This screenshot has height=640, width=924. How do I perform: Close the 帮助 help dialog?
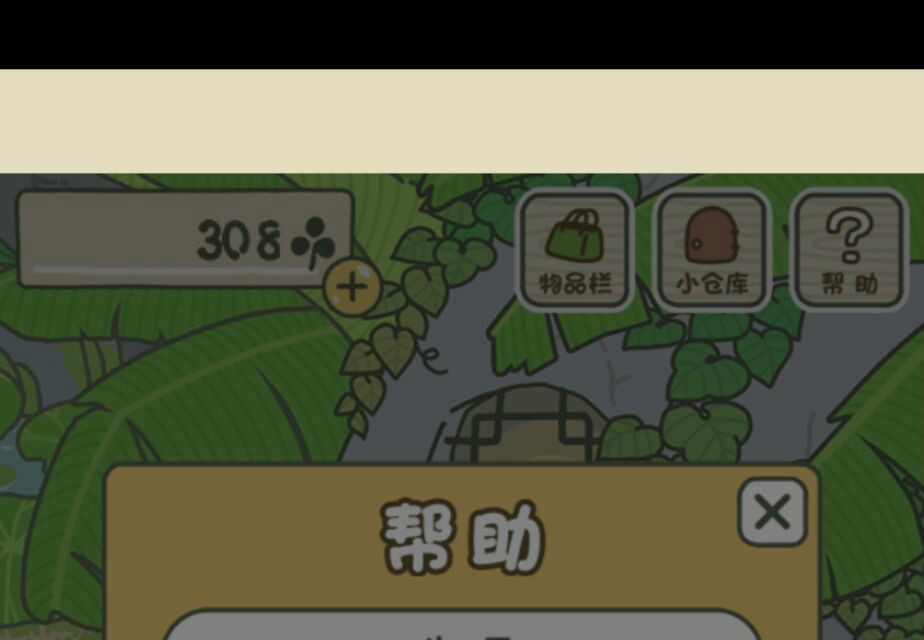pos(772,513)
